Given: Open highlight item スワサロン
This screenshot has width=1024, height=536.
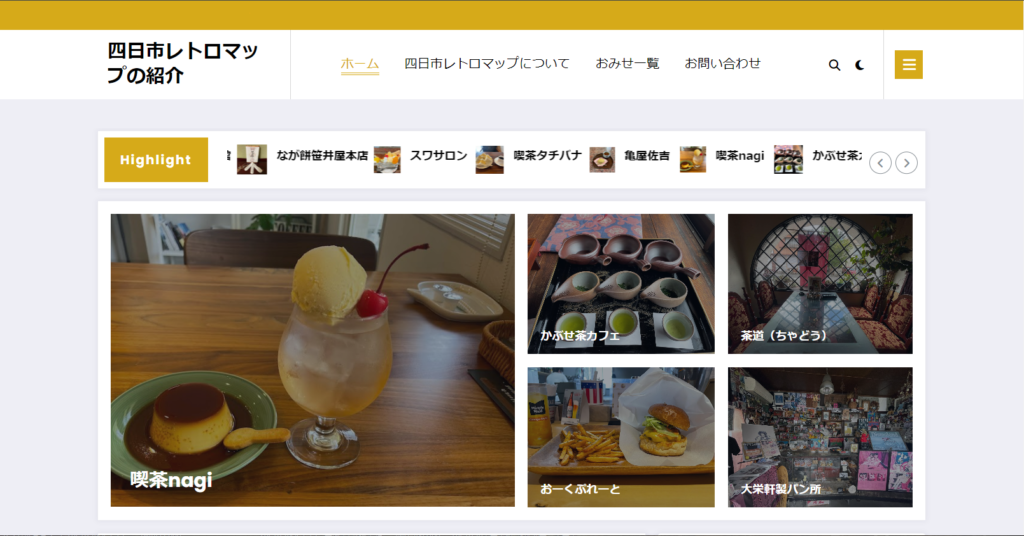Looking at the screenshot, I should coord(438,156).
